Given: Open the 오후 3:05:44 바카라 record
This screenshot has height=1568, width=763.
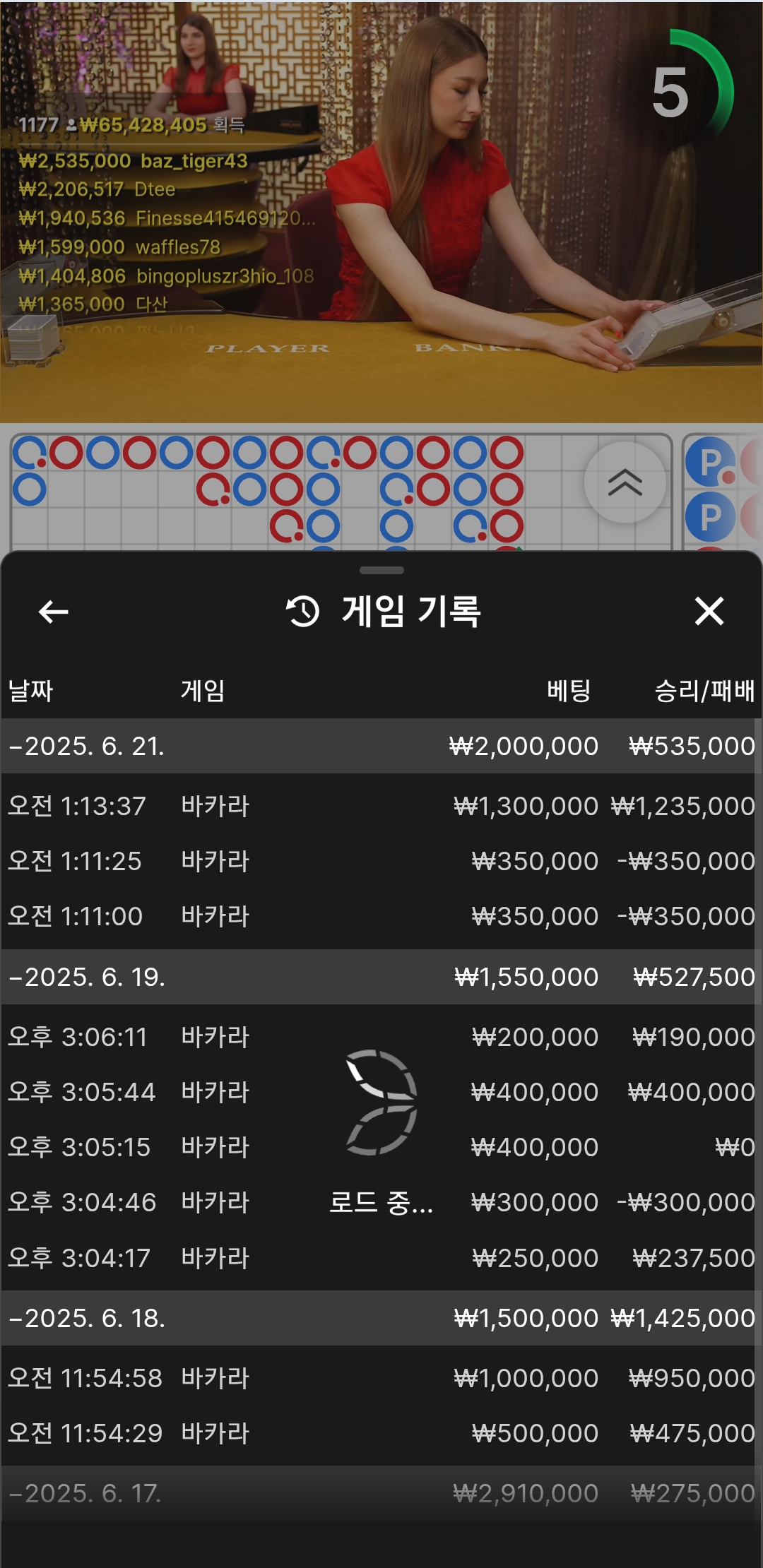Looking at the screenshot, I should click(x=381, y=1092).
